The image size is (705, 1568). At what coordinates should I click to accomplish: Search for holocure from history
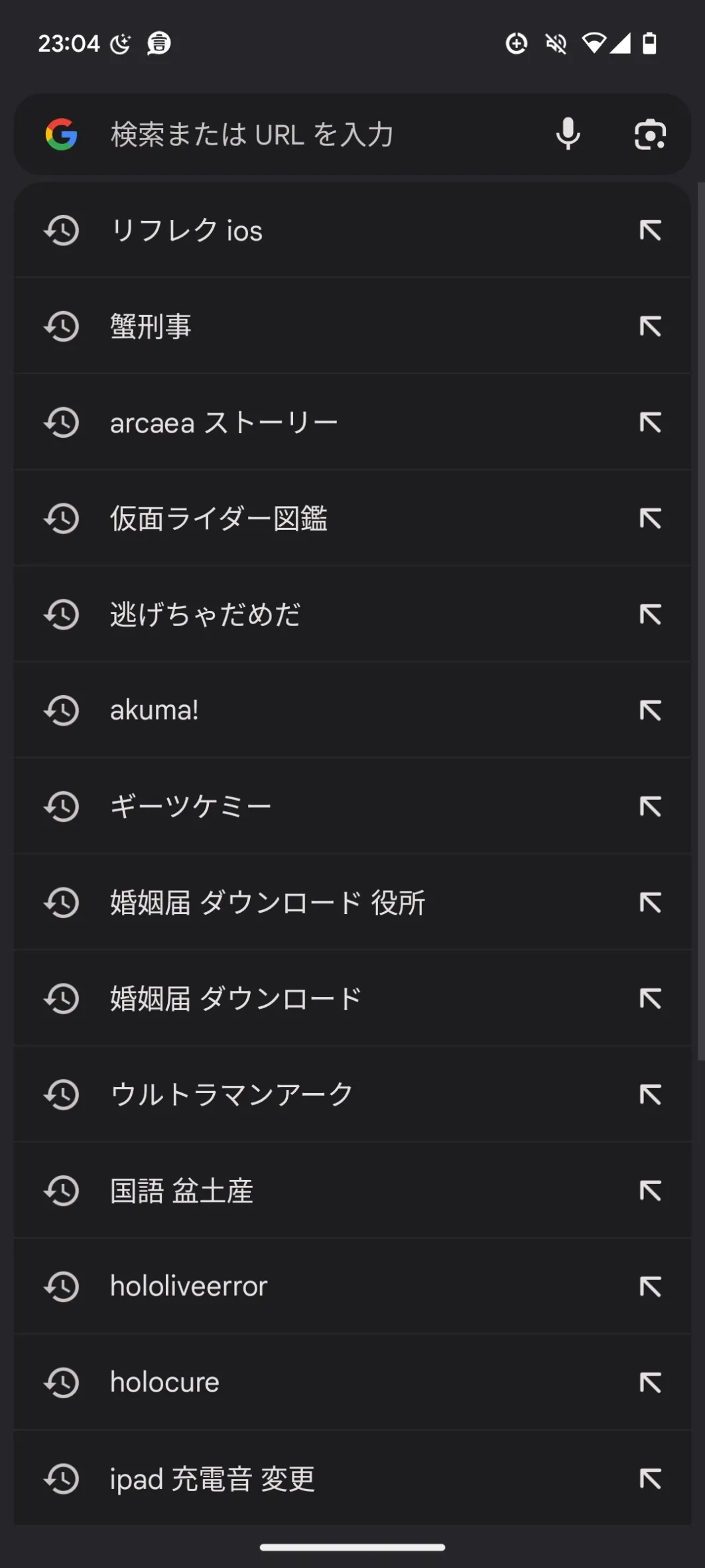pyautogui.click(x=352, y=1382)
